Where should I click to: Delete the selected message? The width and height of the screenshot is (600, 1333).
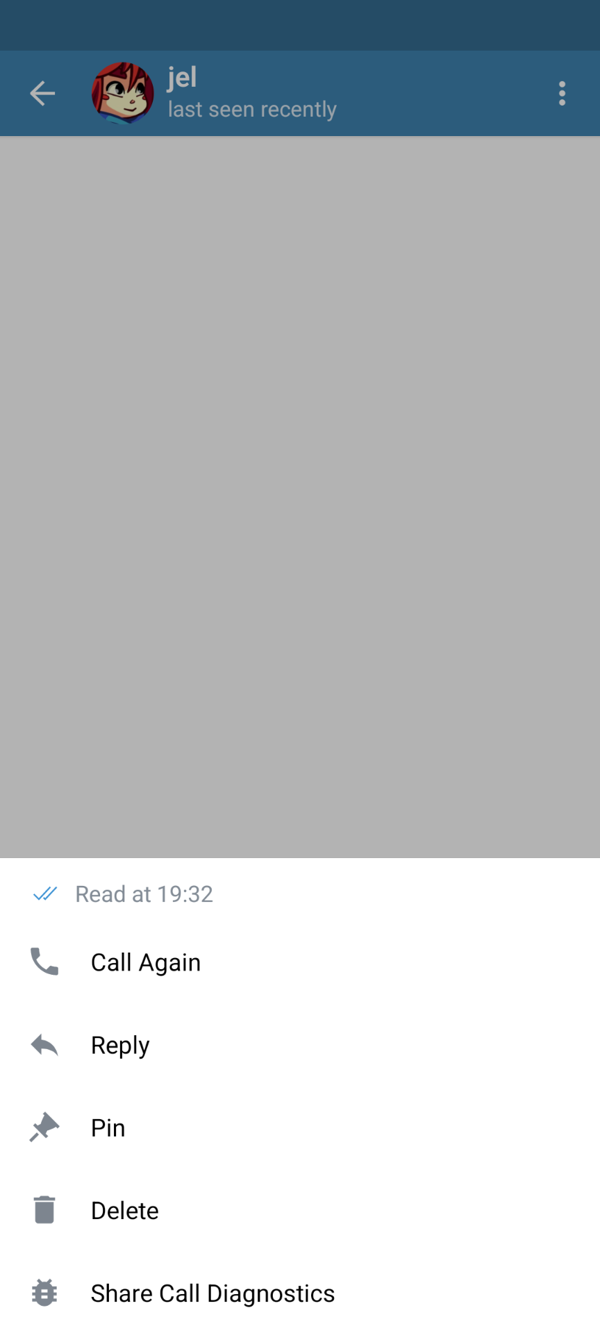[x=125, y=1211]
